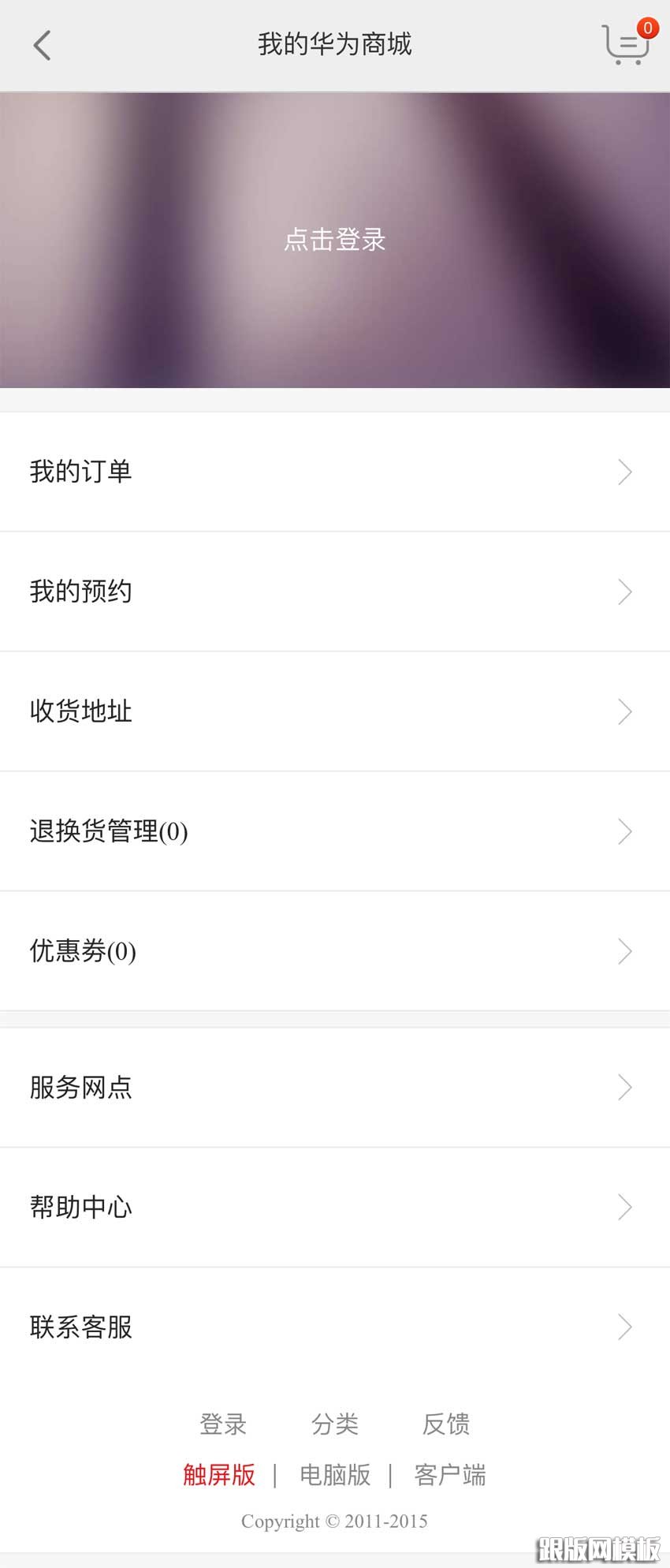Open 我的预约 reservations page
670x1568 pixels.
click(x=81, y=592)
